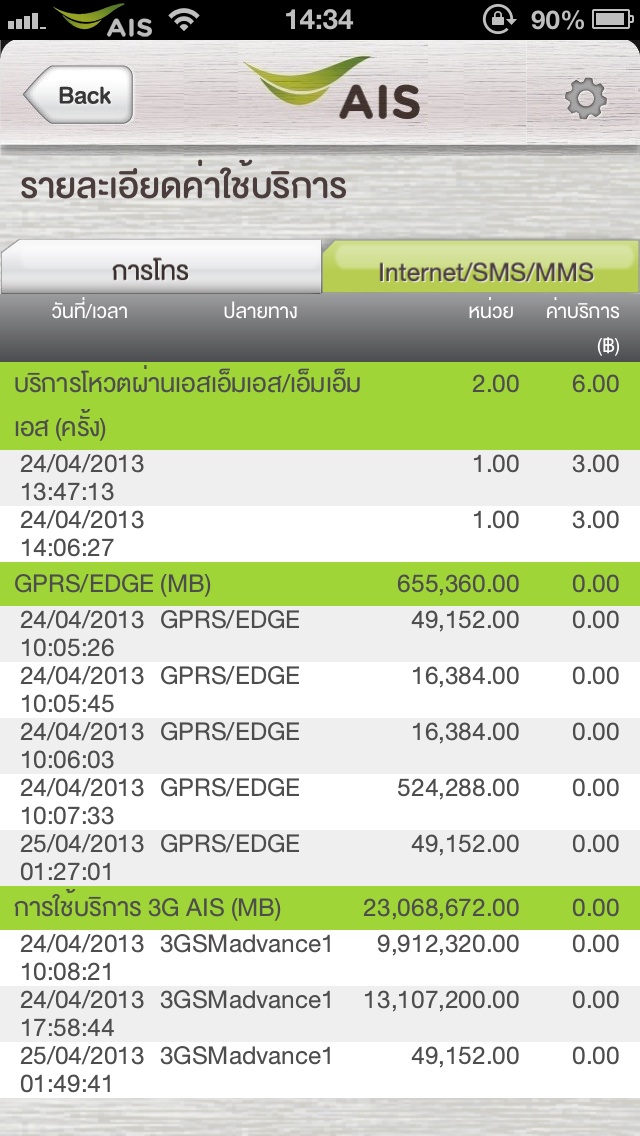The height and width of the screenshot is (1136, 640).
Task: Open the settings gear icon
Action: (586, 99)
